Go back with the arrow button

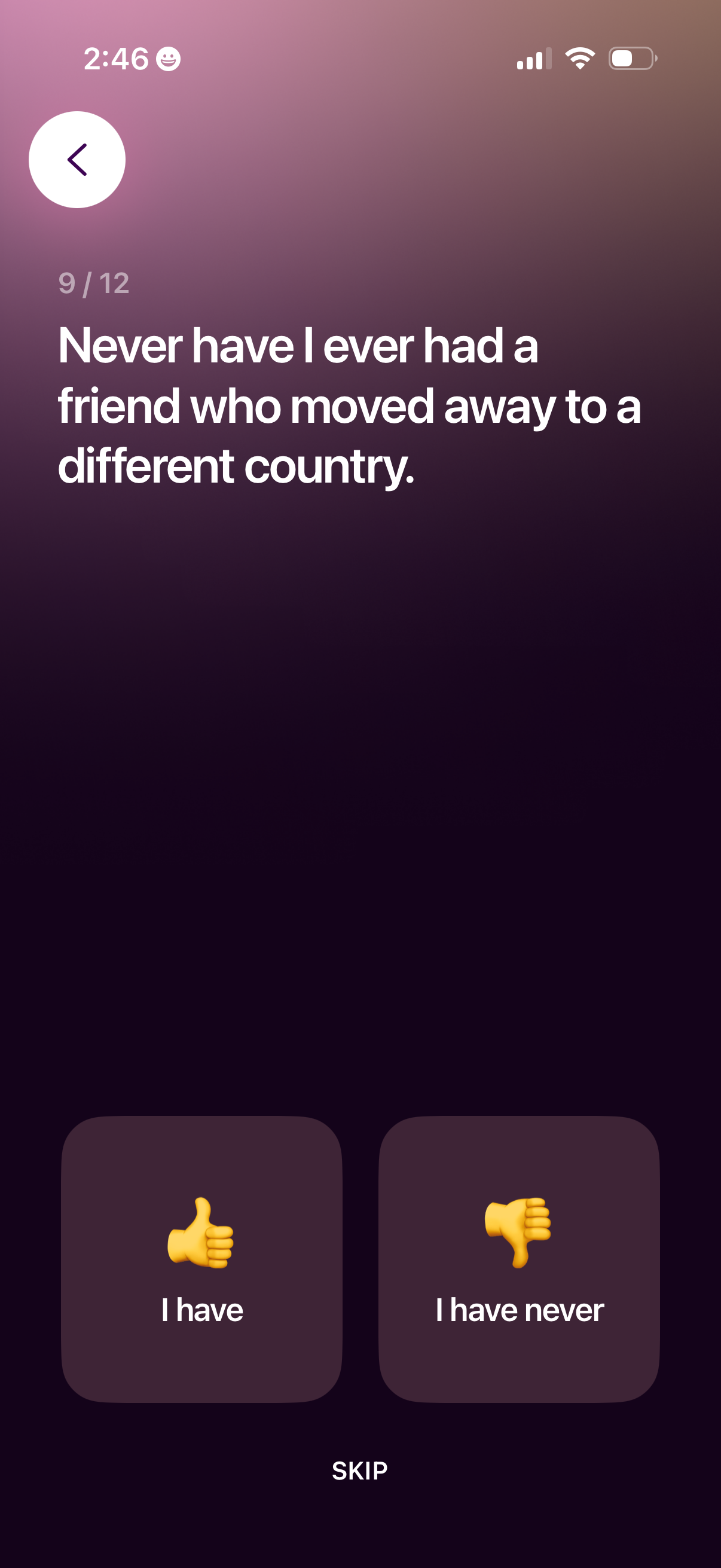77,160
